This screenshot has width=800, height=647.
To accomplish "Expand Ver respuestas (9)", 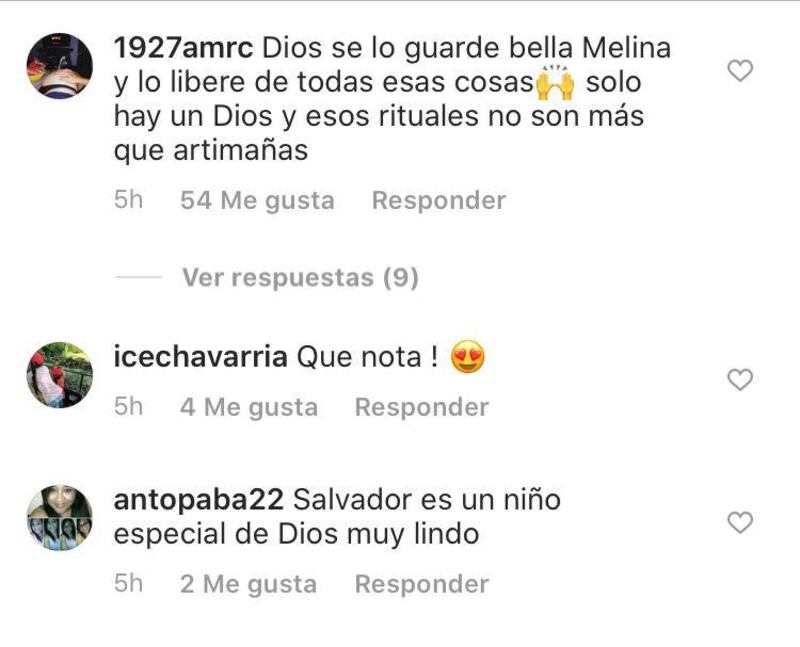I will [299, 277].
